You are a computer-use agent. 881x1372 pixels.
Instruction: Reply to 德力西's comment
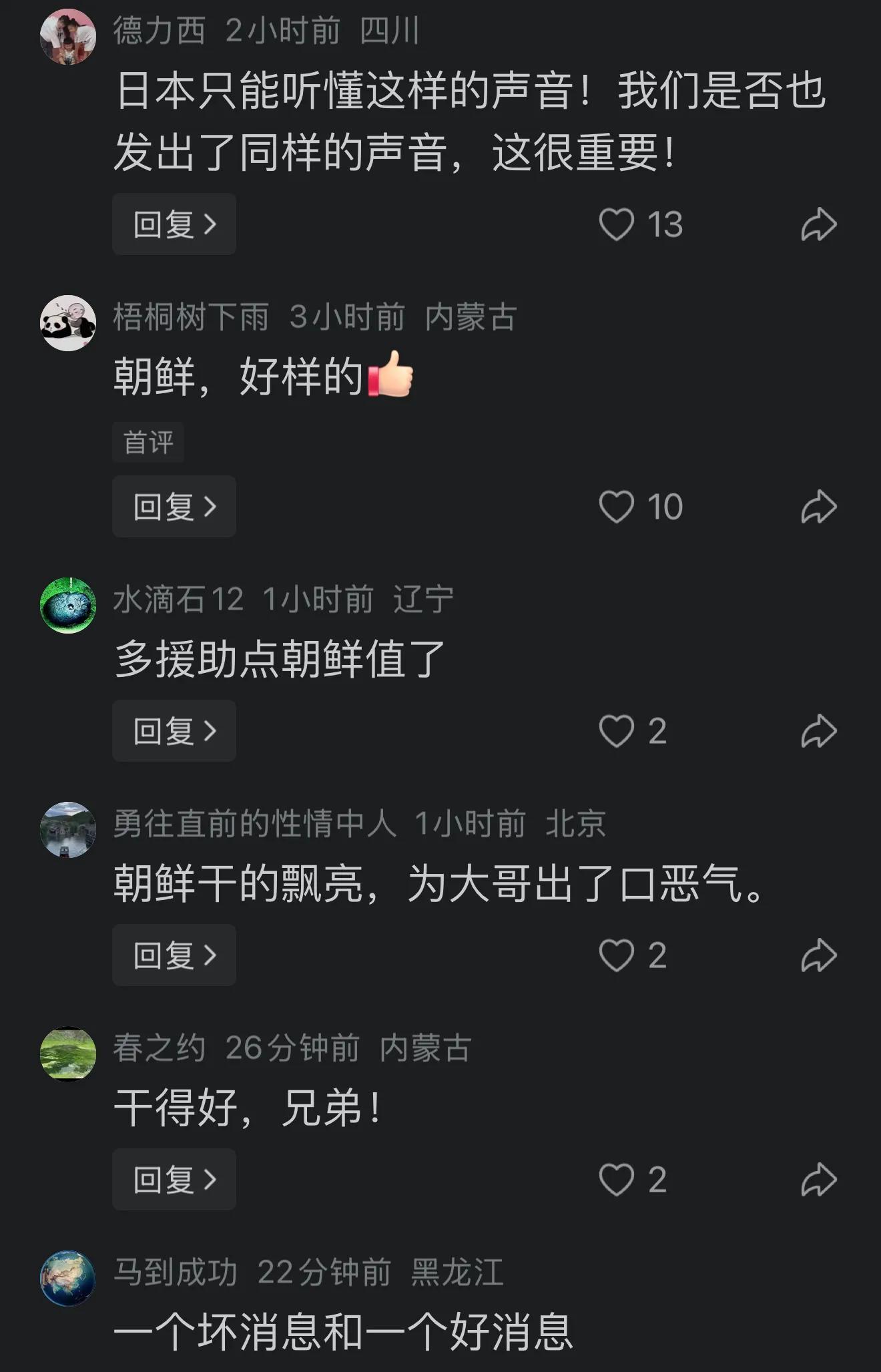pos(174,224)
